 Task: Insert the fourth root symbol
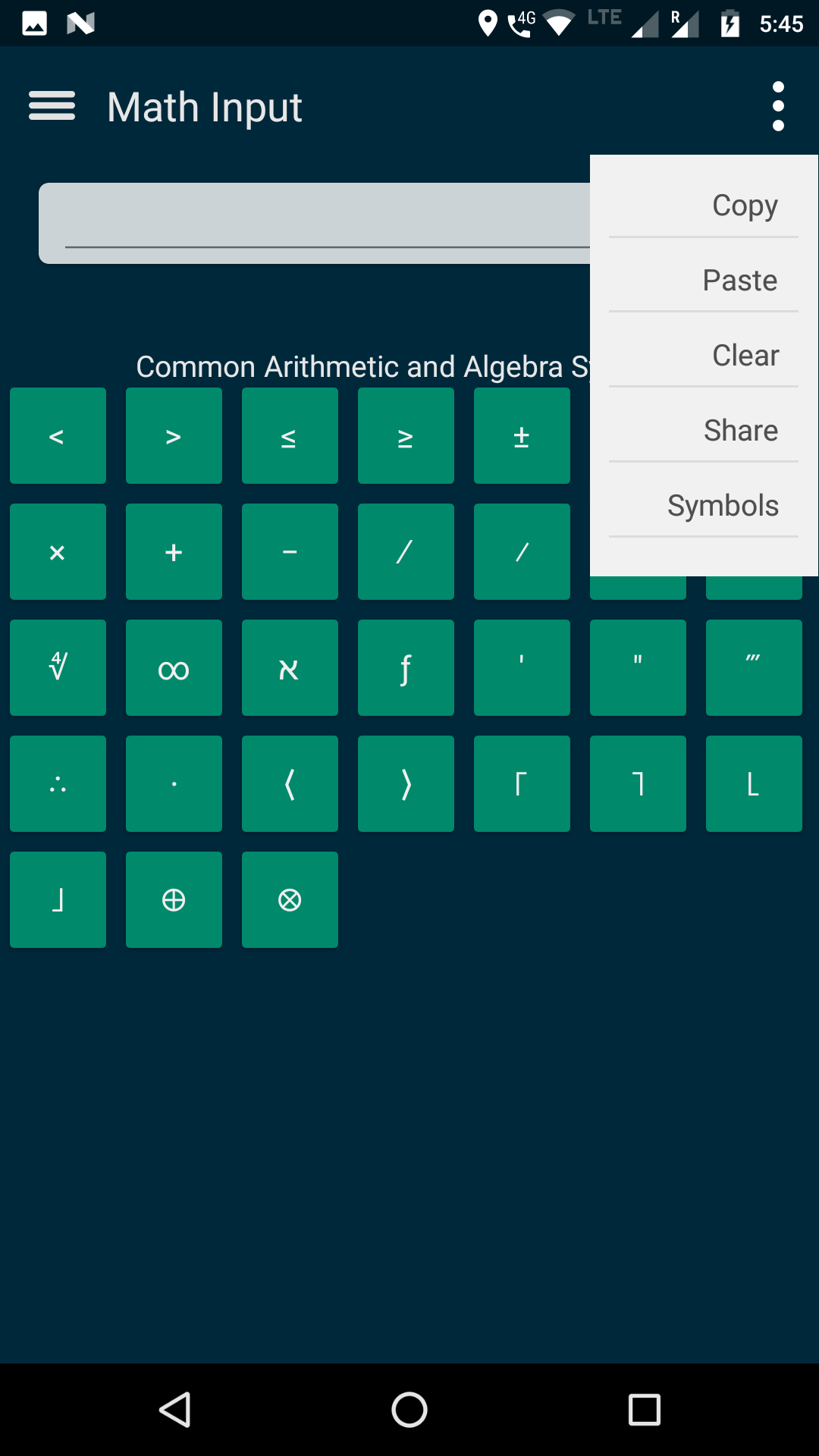pyautogui.click(x=58, y=668)
